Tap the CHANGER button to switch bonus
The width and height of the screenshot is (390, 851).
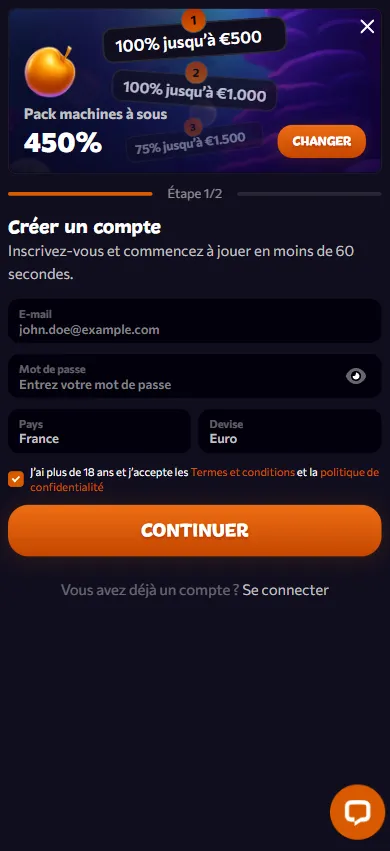coord(322,142)
